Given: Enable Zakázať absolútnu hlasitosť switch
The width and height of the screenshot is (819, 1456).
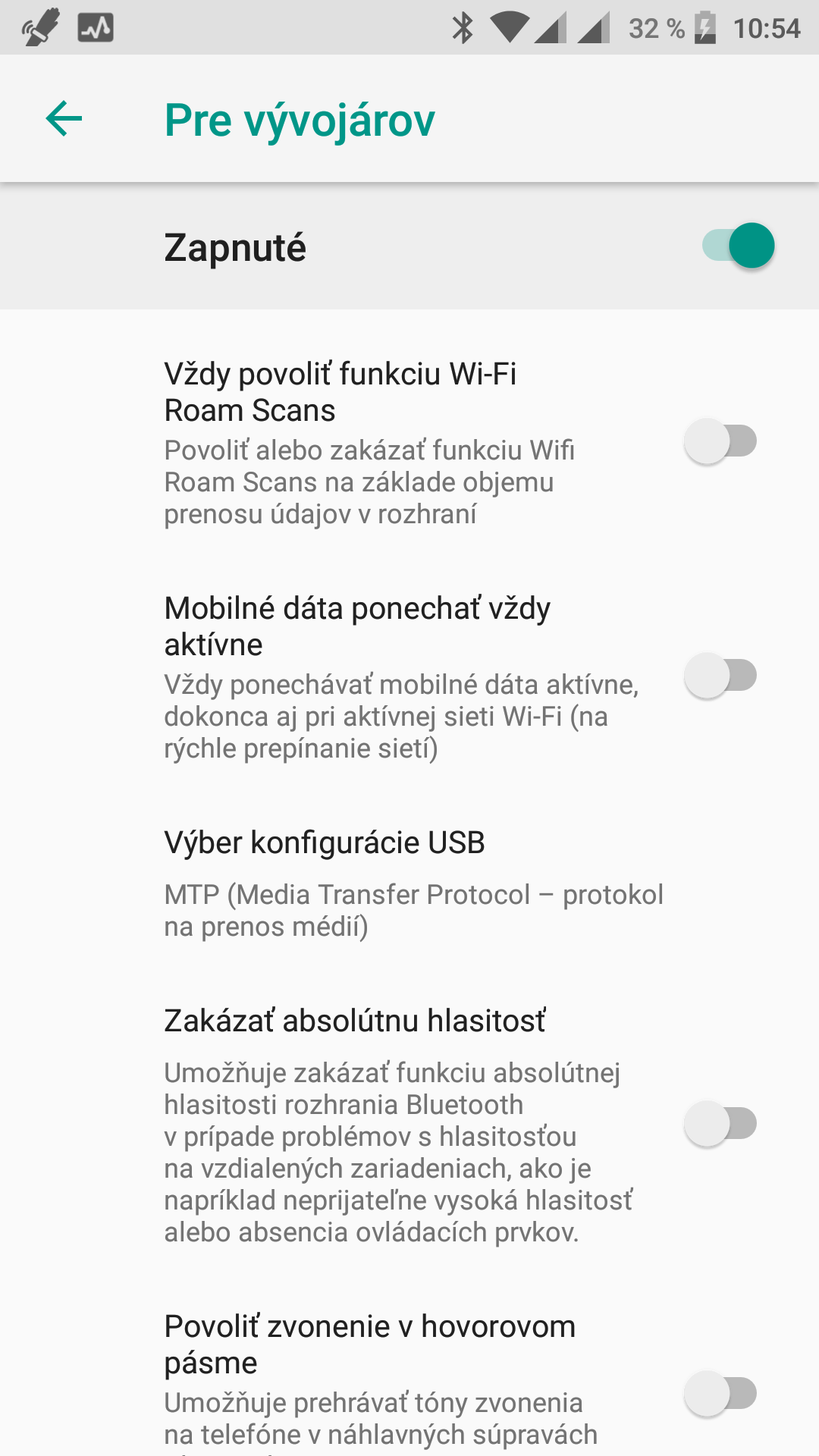Looking at the screenshot, I should coord(720,1124).
